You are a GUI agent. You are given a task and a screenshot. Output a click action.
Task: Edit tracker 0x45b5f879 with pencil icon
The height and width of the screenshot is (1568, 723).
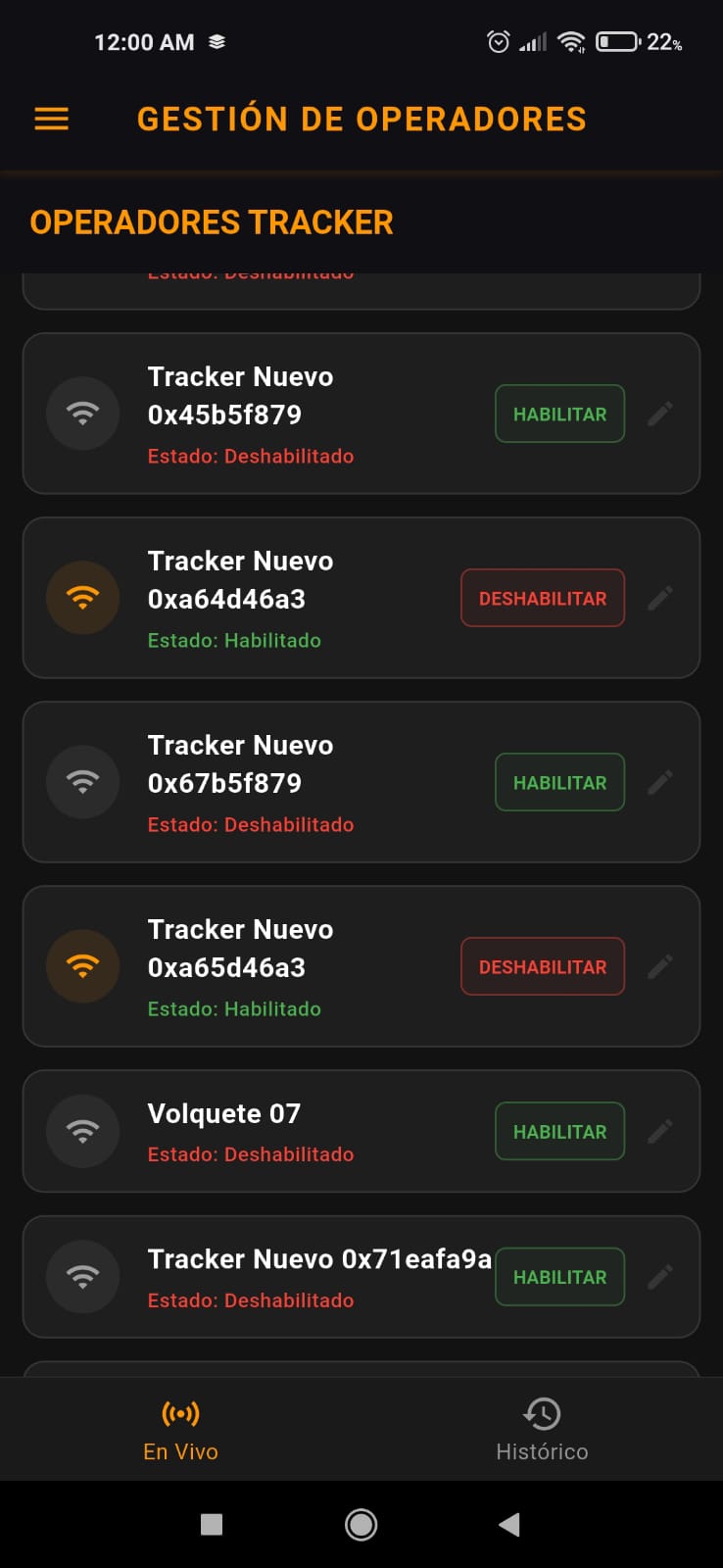(660, 415)
